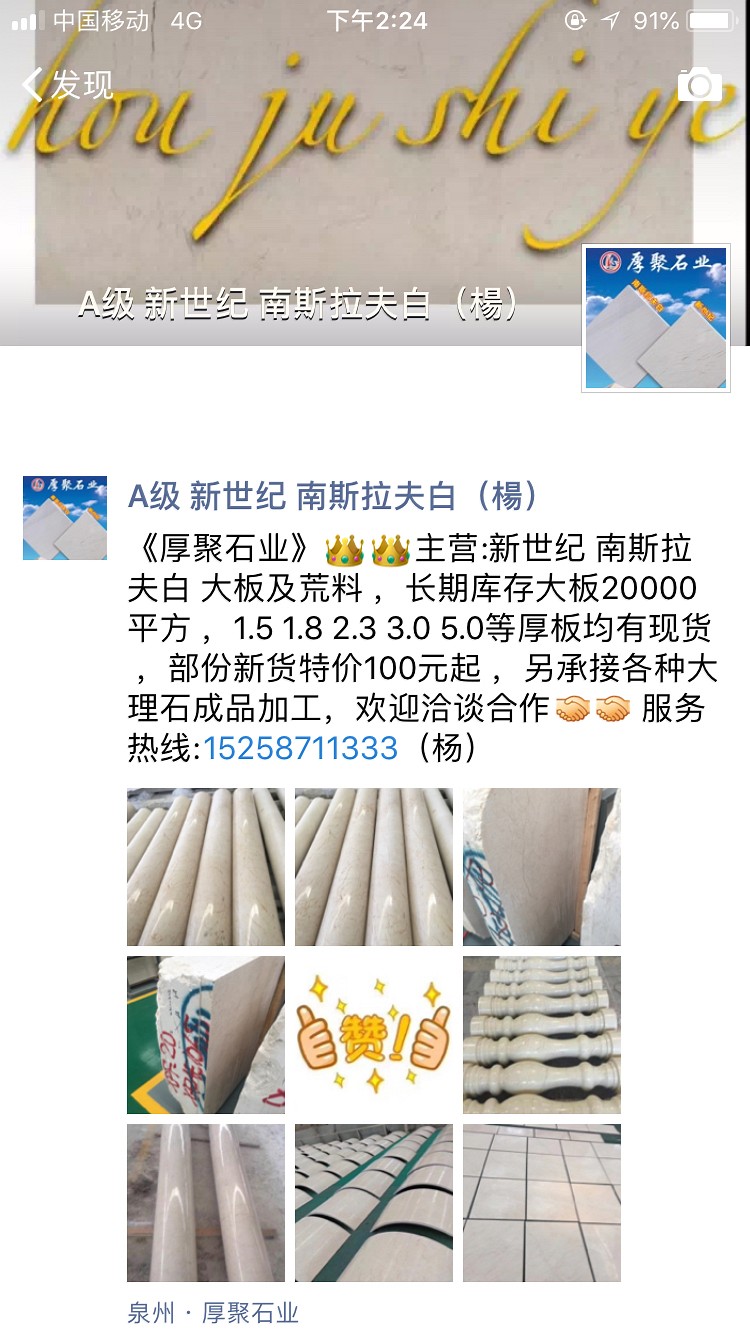
Task: View the 赞 thumbs-up image
Action: coord(373,1035)
